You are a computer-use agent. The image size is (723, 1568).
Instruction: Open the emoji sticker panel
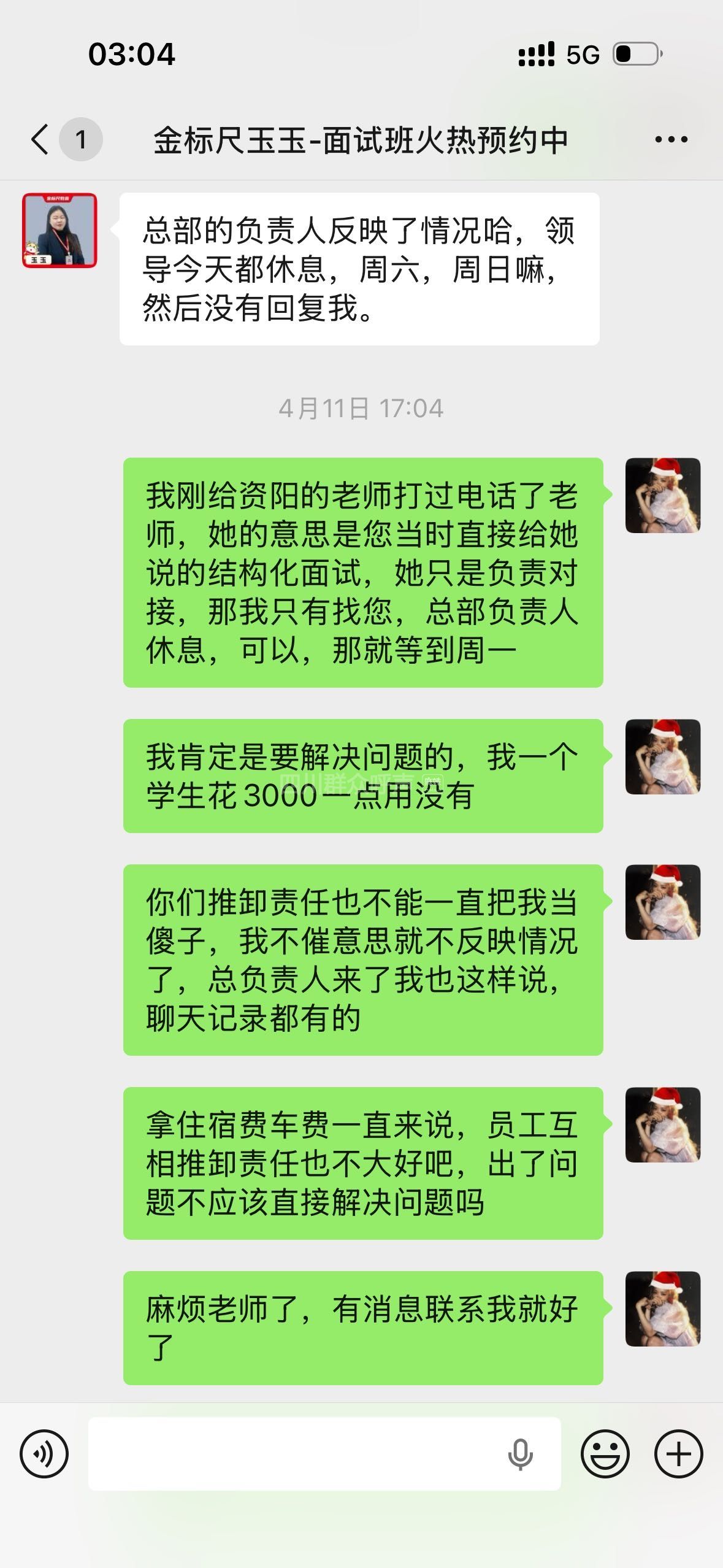tap(605, 1453)
